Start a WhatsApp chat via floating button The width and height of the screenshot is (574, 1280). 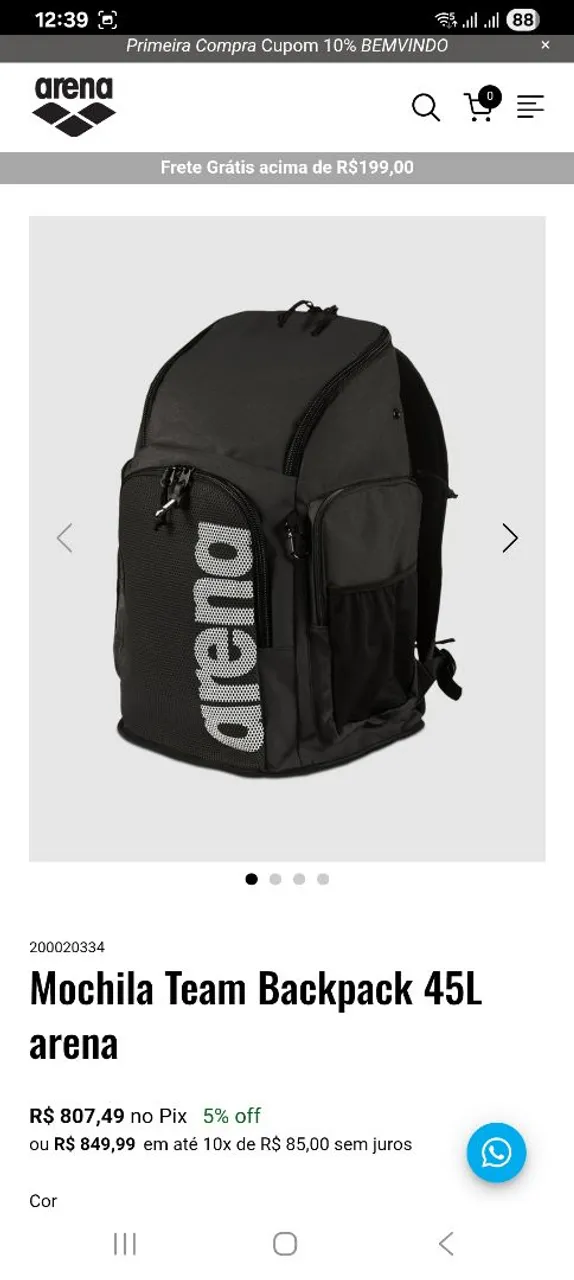(x=496, y=1153)
